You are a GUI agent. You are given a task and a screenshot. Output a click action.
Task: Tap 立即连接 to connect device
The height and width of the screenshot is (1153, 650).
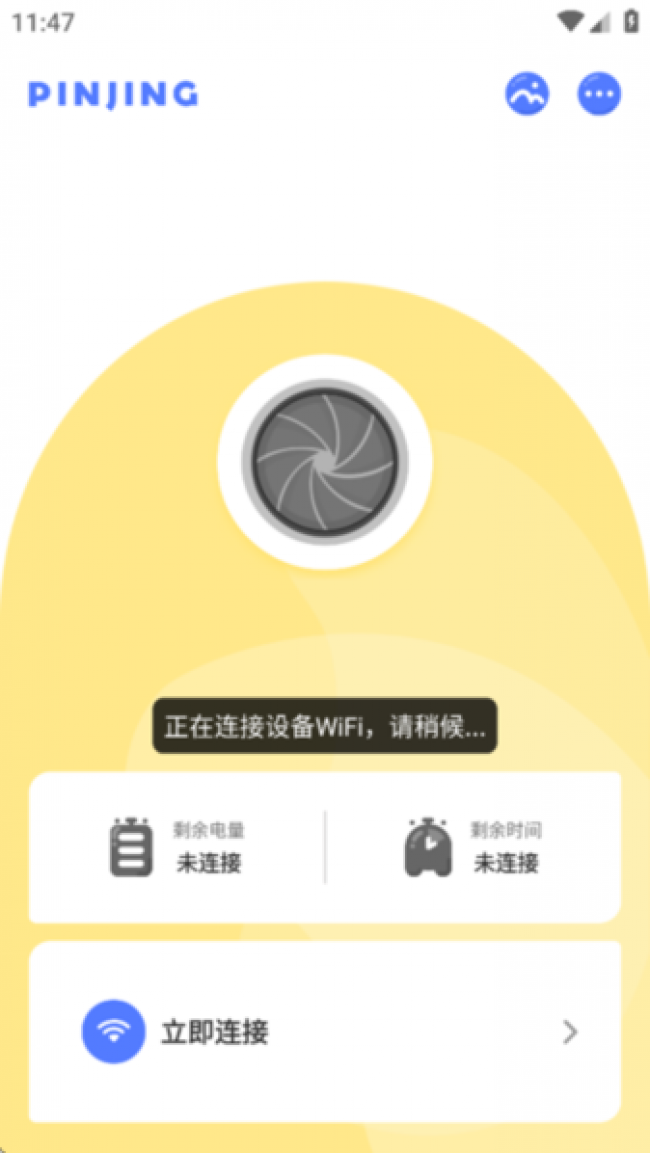point(325,1032)
